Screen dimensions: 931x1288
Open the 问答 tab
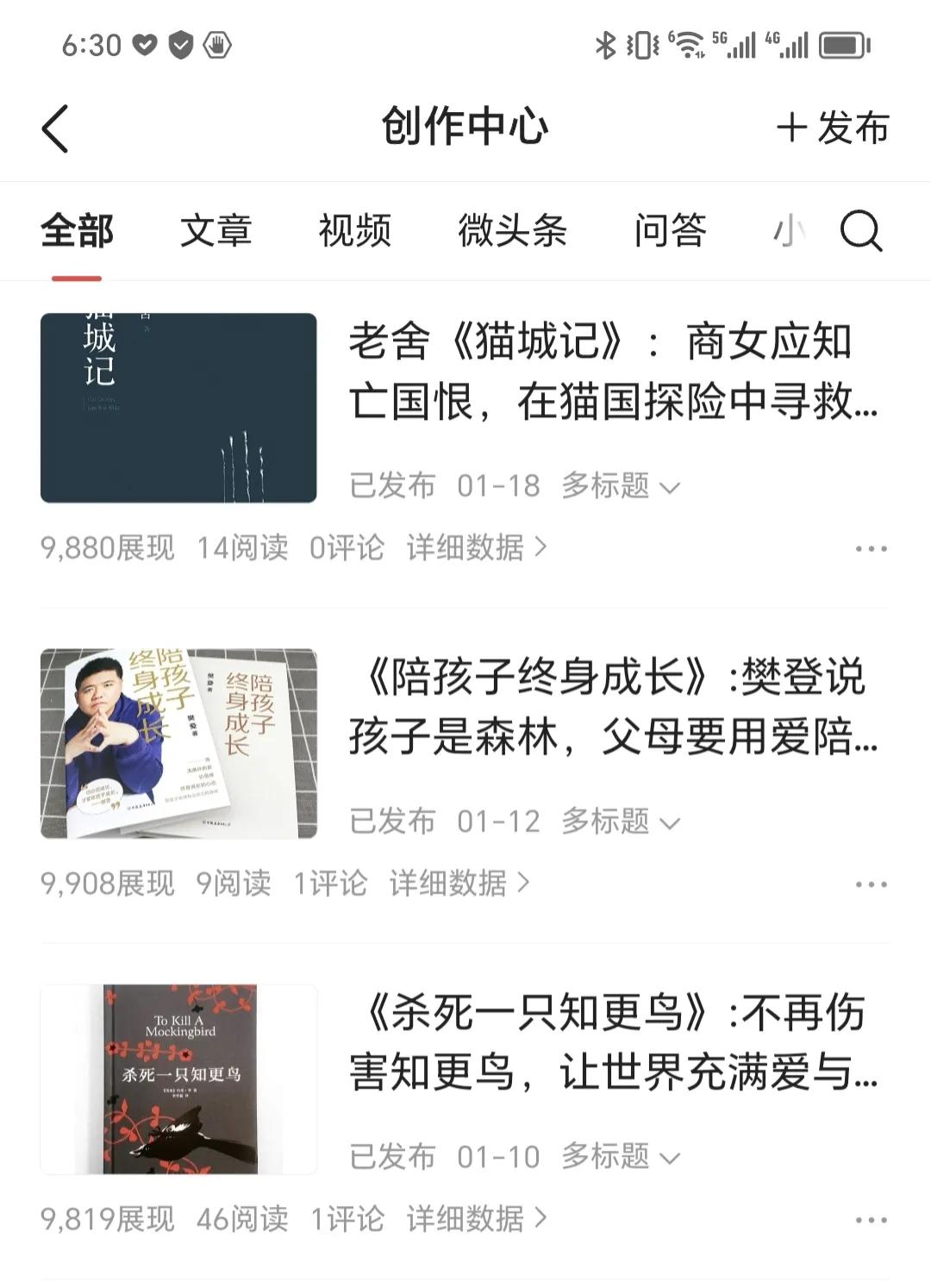click(672, 231)
